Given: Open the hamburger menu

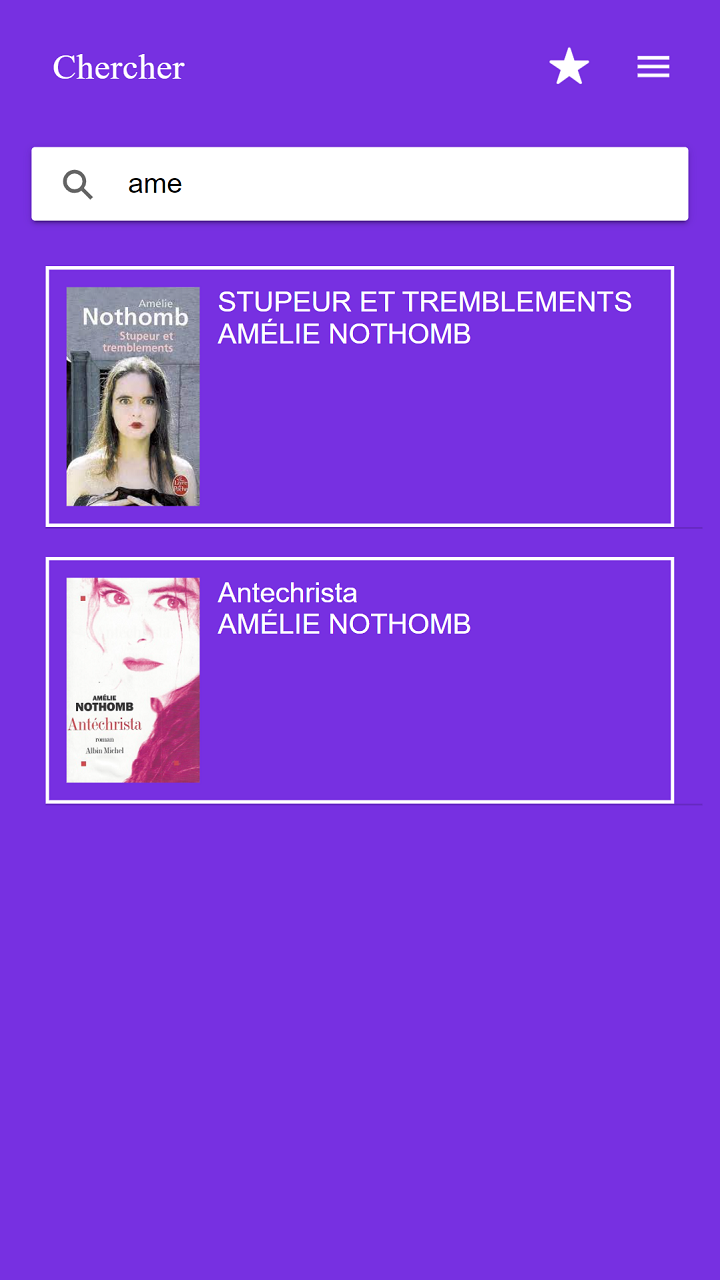Looking at the screenshot, I should [653, 67].
